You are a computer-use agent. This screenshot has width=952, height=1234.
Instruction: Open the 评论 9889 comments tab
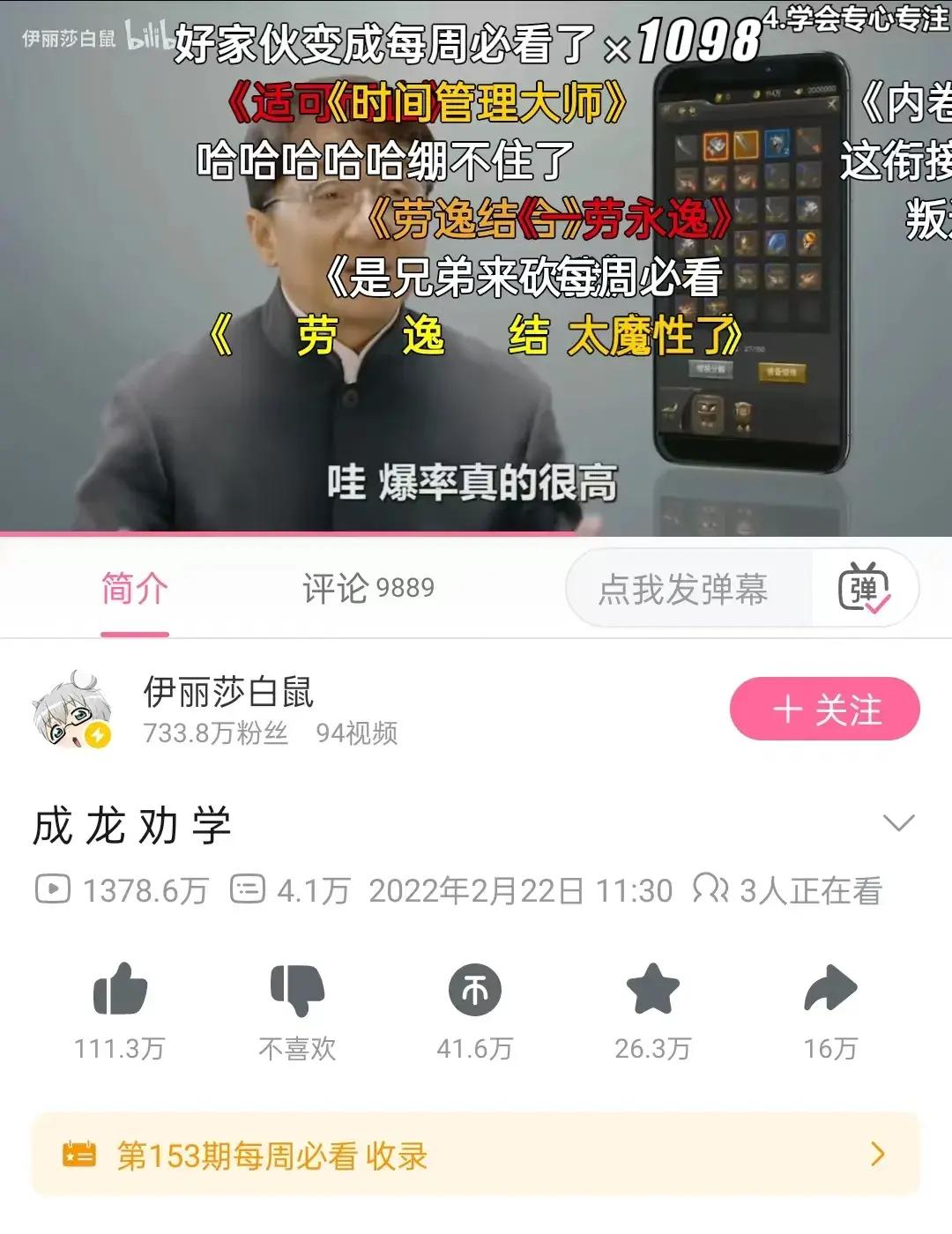[x=368, y=589]
